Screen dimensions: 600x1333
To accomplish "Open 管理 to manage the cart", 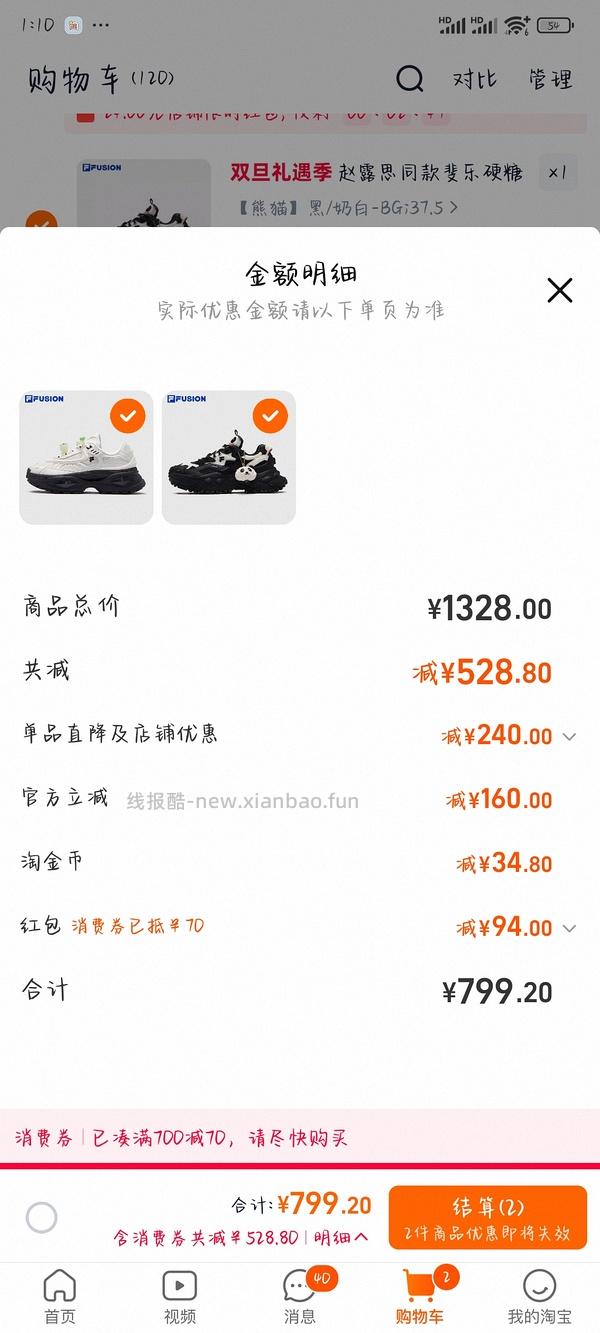I will click(x=550, y=78).
